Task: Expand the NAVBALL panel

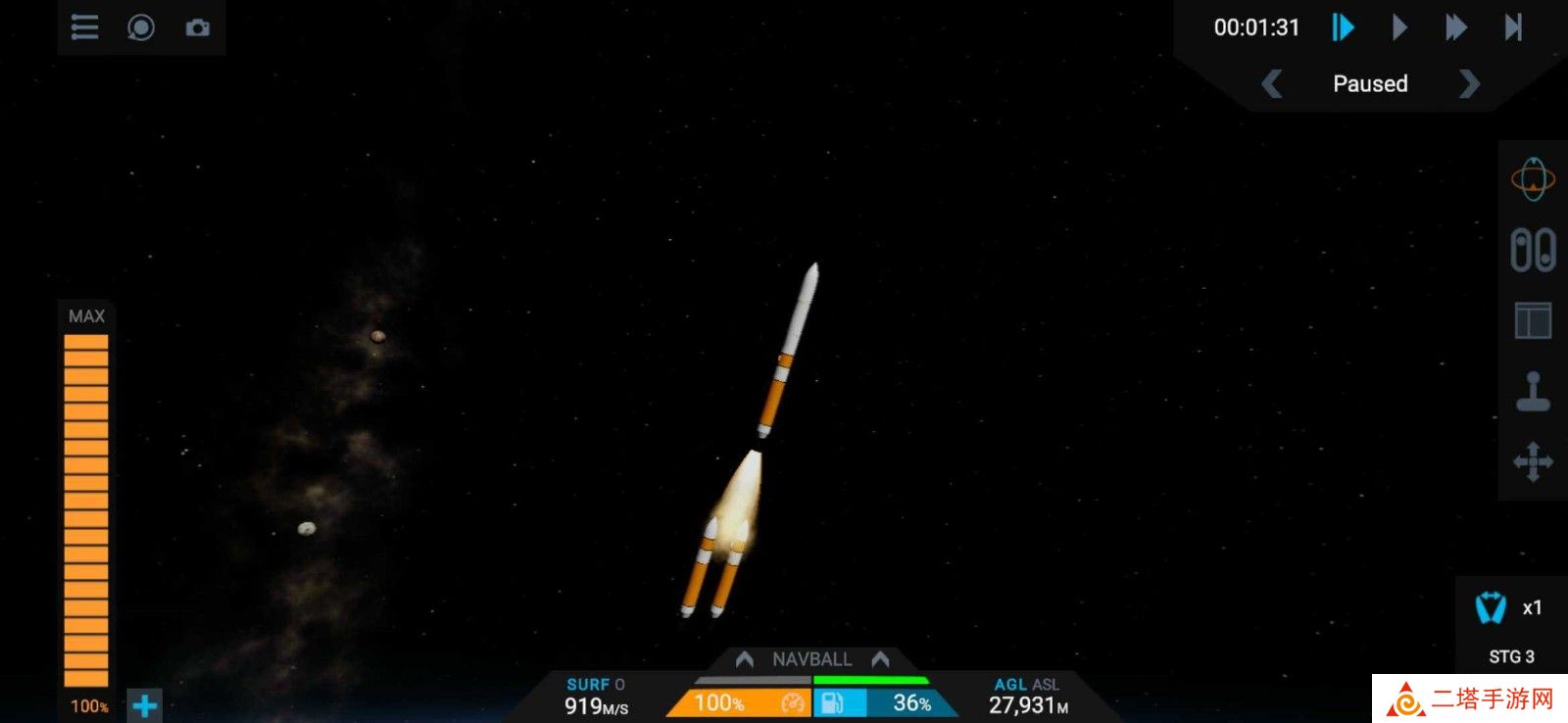Action: point(811,659)
